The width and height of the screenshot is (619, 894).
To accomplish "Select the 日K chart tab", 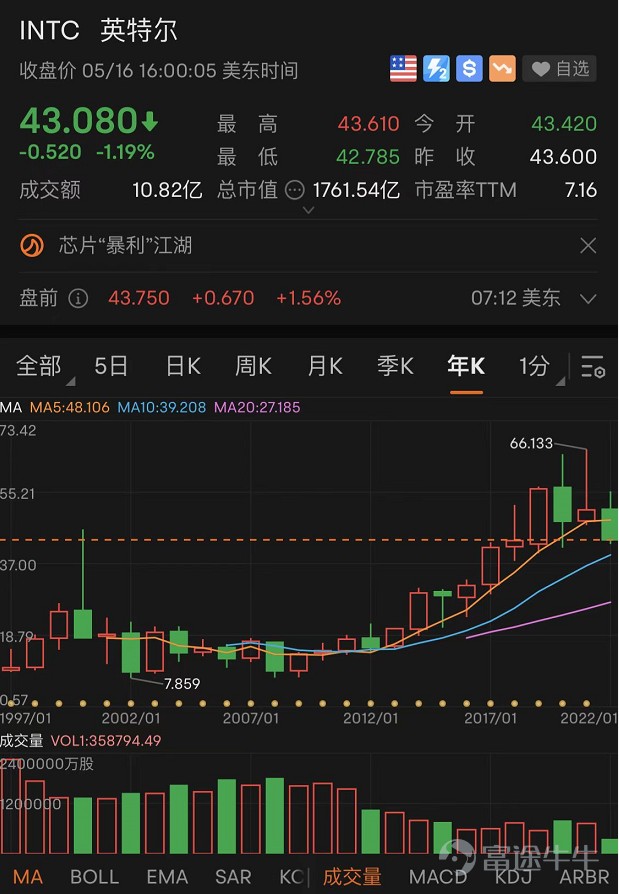I will coord(183,367).
